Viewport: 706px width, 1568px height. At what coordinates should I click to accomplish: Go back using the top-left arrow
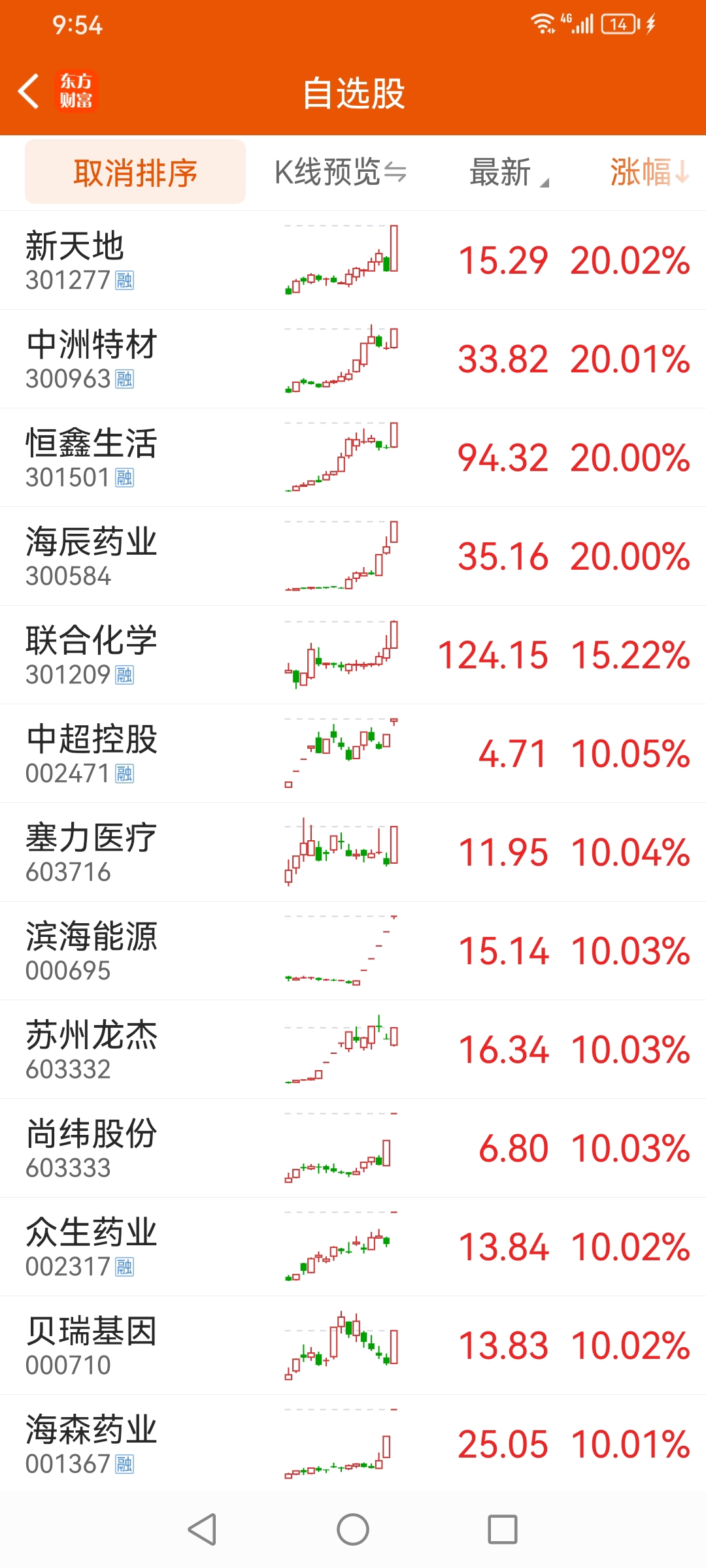click(29, 91)
